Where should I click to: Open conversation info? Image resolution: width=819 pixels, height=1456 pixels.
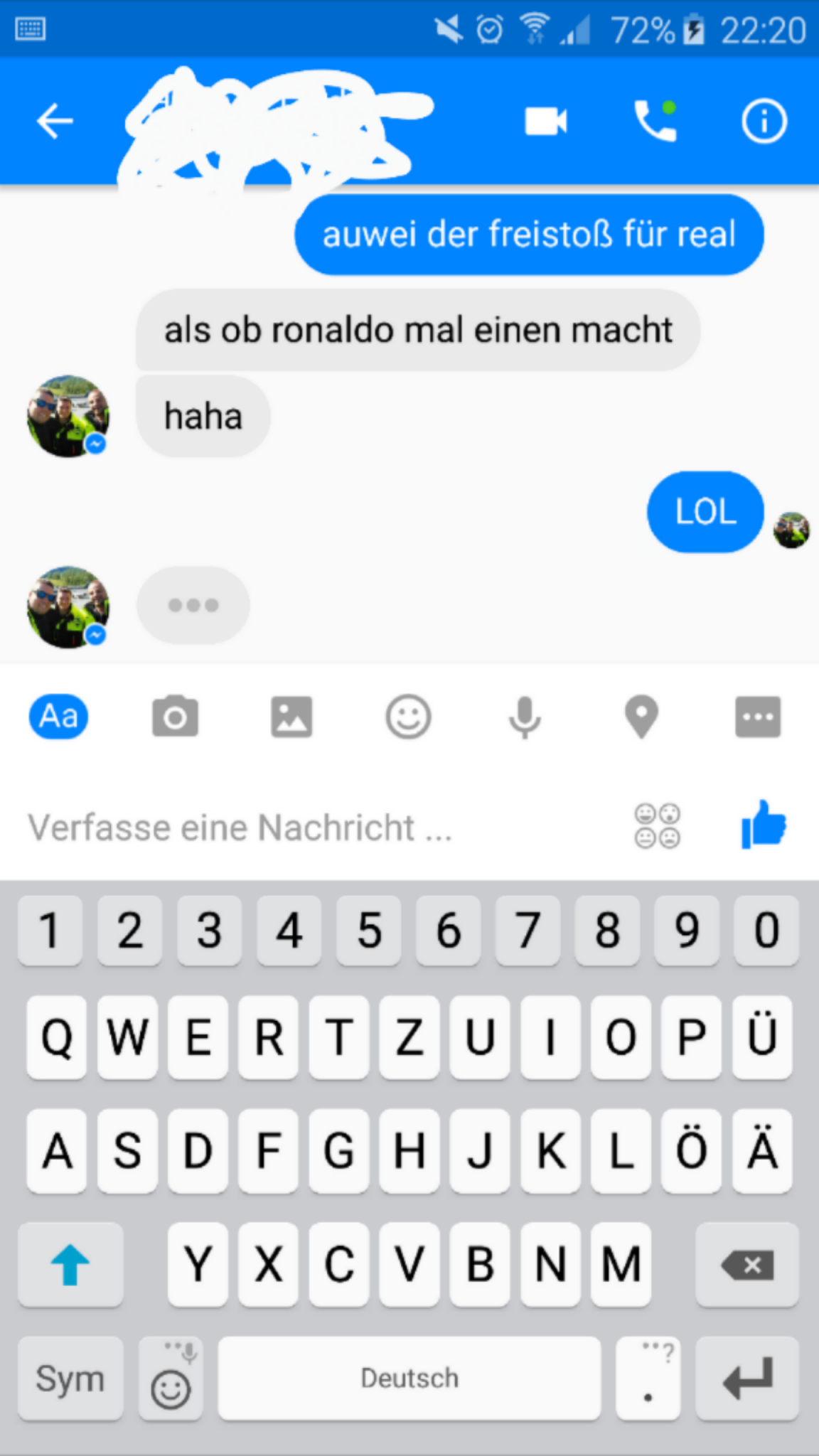point(764,121)
